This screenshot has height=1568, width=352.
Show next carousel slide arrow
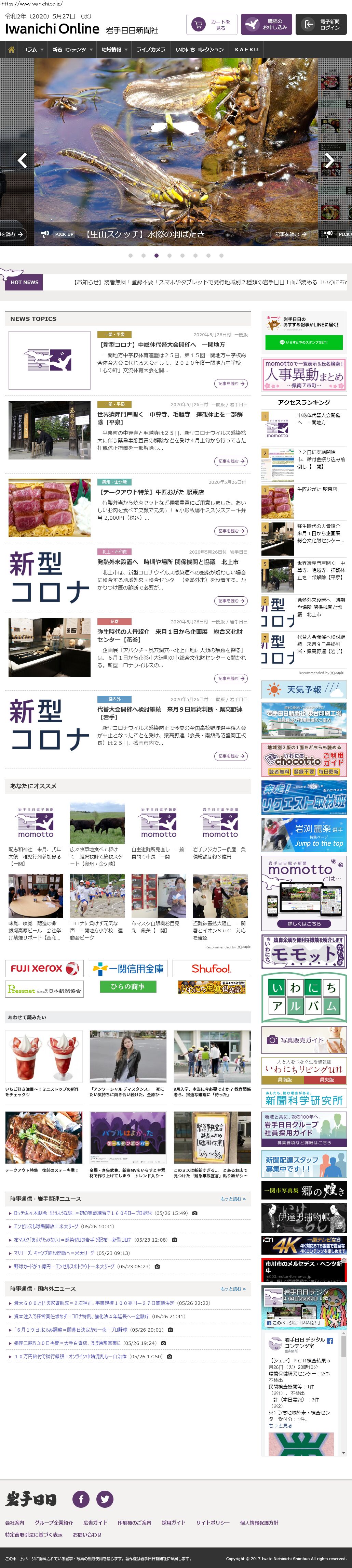(x=329, y=161)
